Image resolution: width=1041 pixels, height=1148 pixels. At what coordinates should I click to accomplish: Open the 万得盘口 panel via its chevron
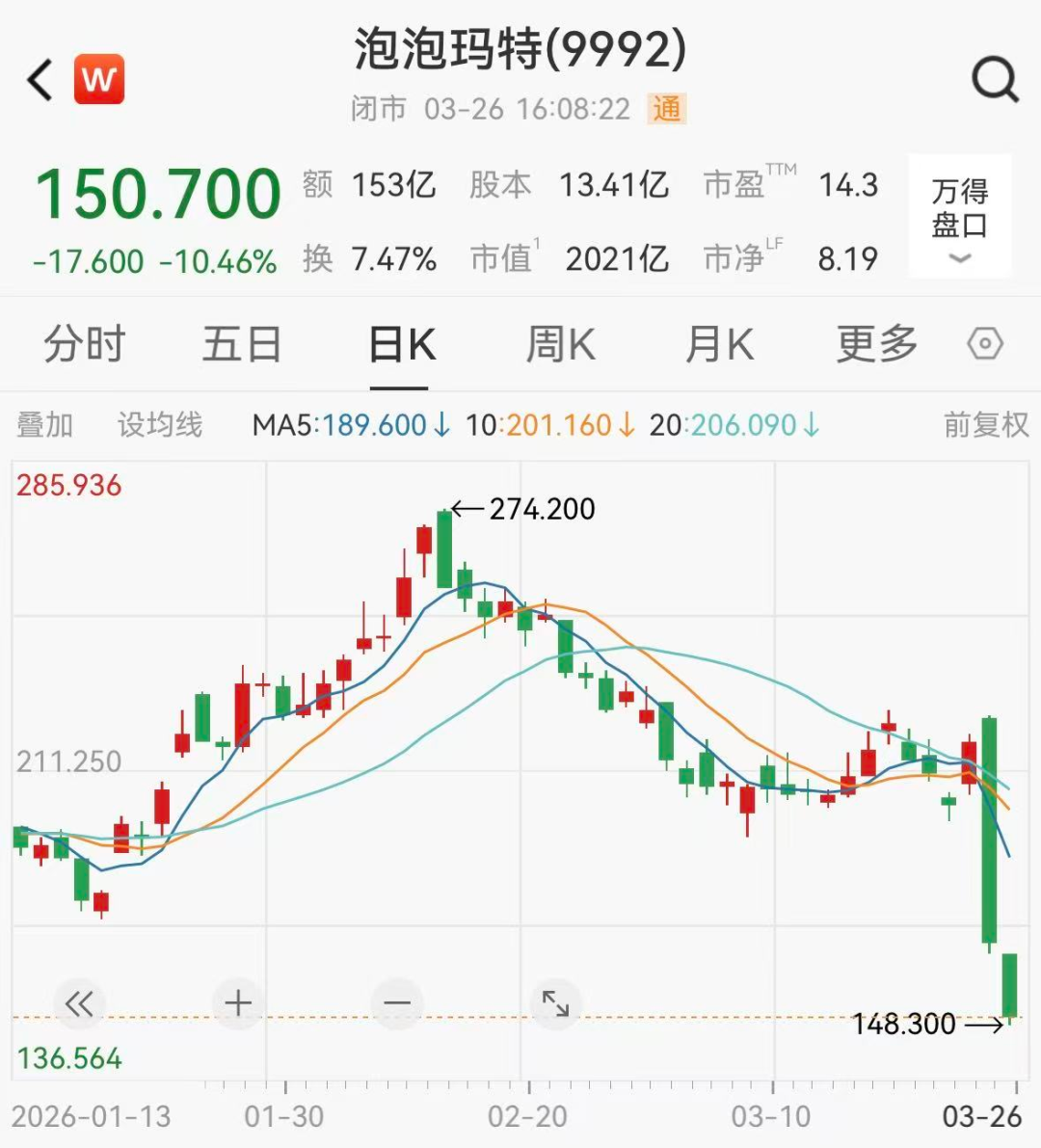tap(959, 258)
